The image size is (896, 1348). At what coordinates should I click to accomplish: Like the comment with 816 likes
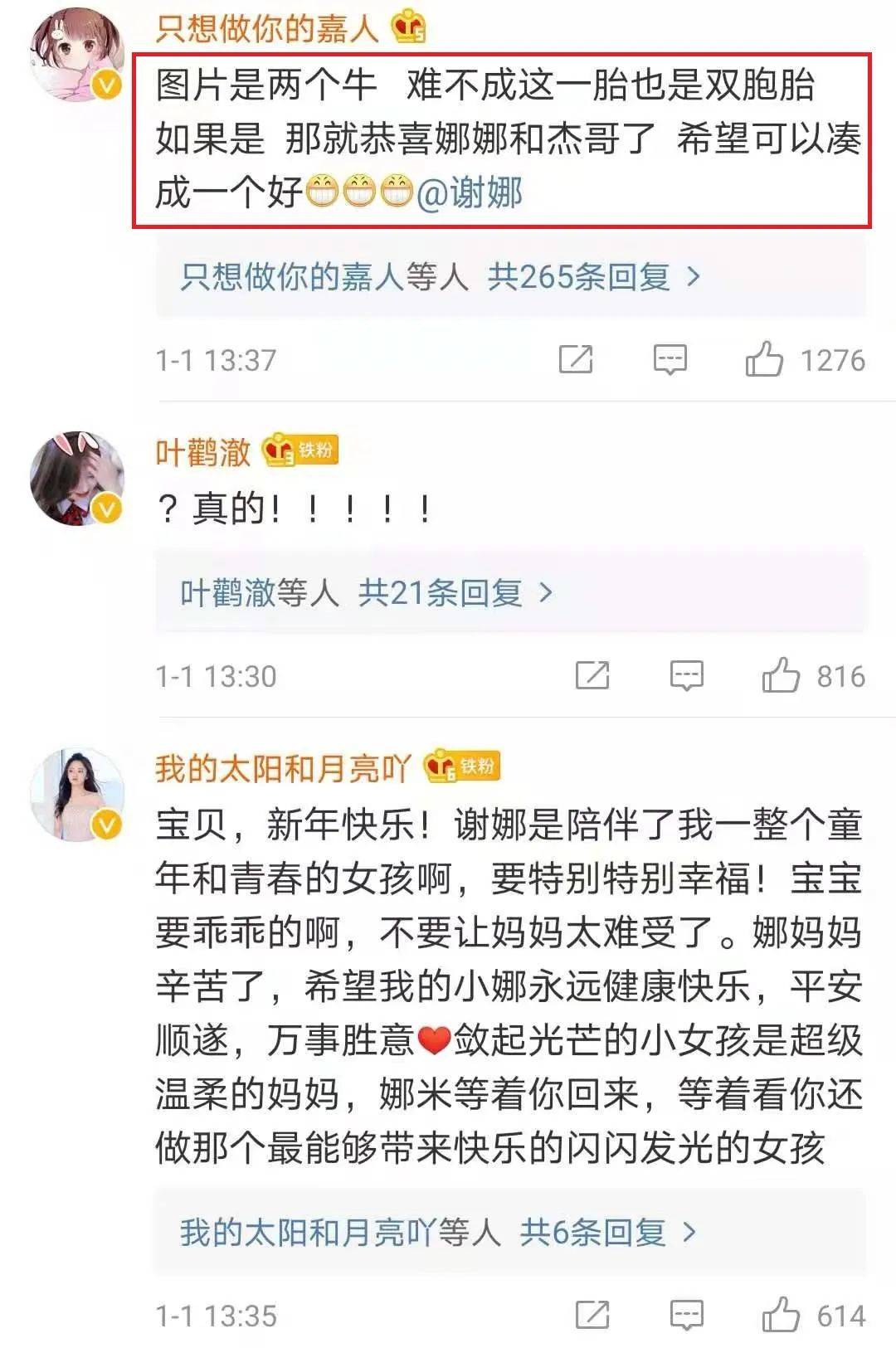click(781, 676)
